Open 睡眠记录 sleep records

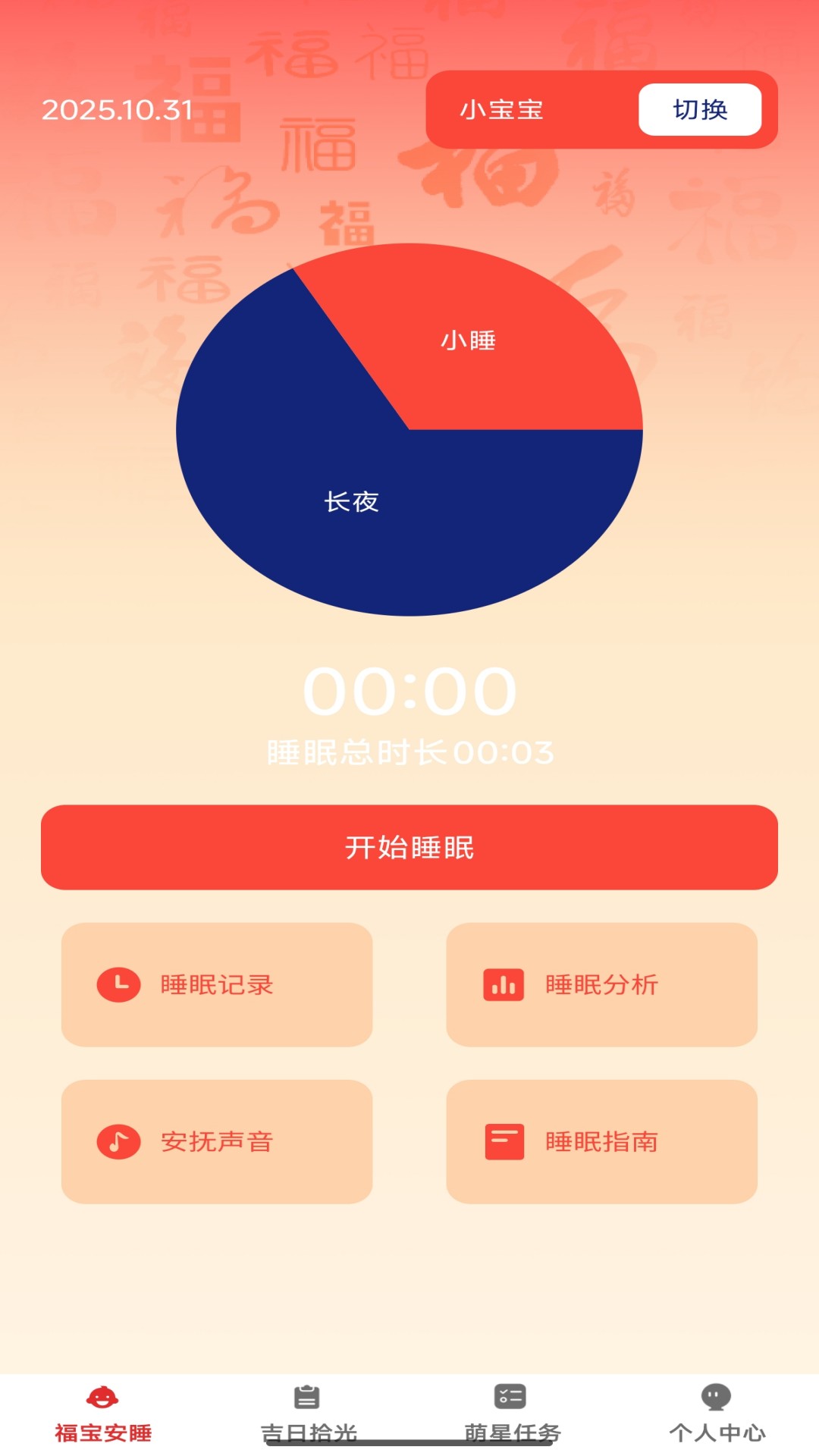coord(217,984)
